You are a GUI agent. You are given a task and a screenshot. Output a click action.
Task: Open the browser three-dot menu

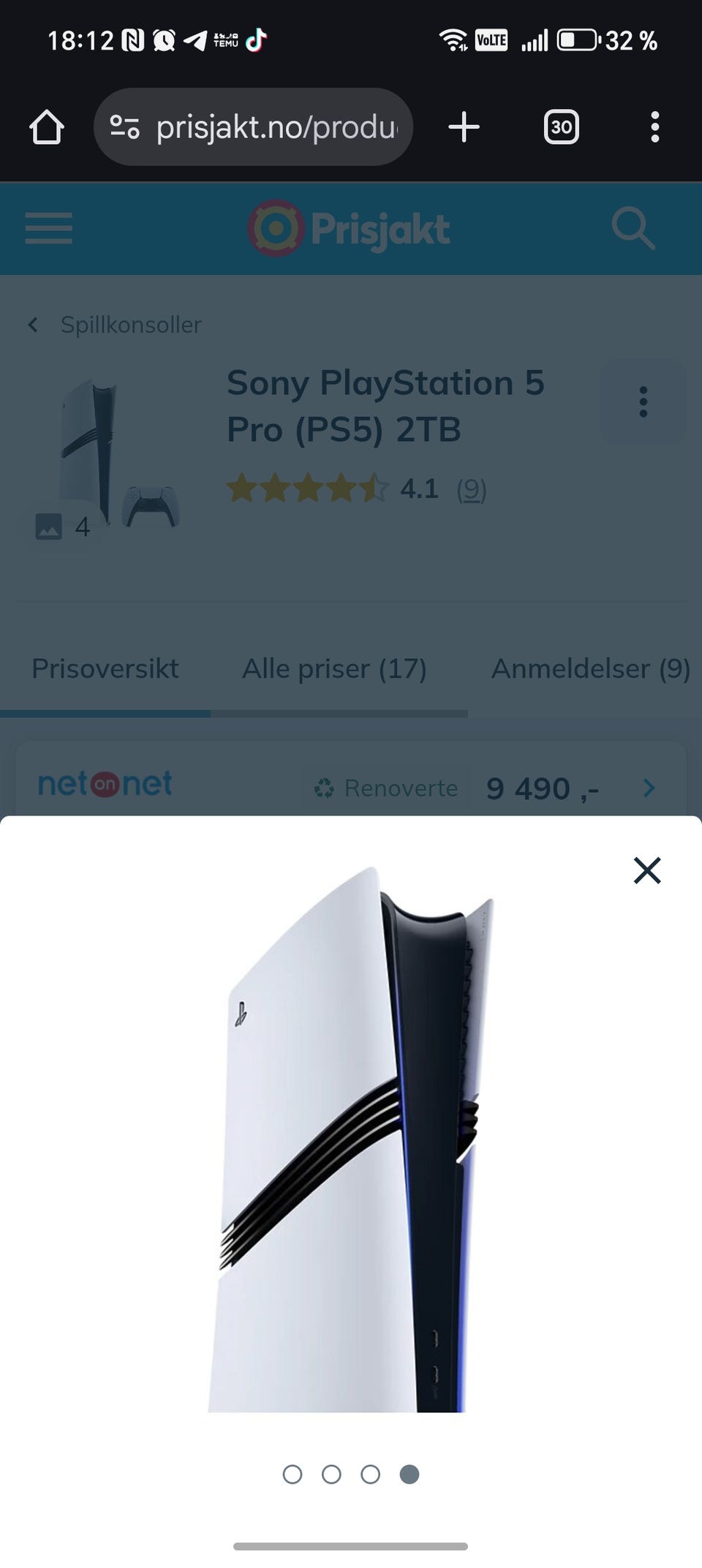[x=654, y=127]
